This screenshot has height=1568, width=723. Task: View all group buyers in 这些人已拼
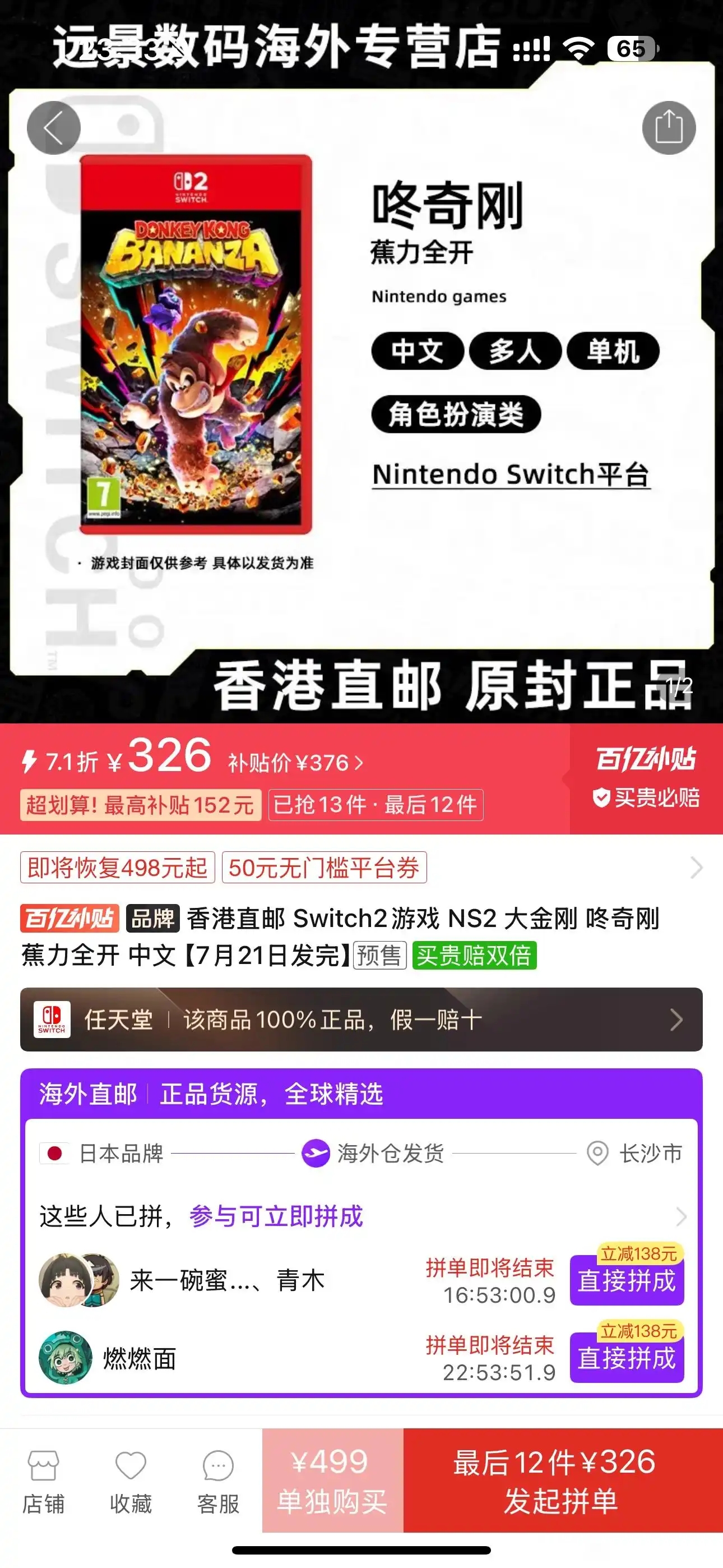coord(361,1216)
